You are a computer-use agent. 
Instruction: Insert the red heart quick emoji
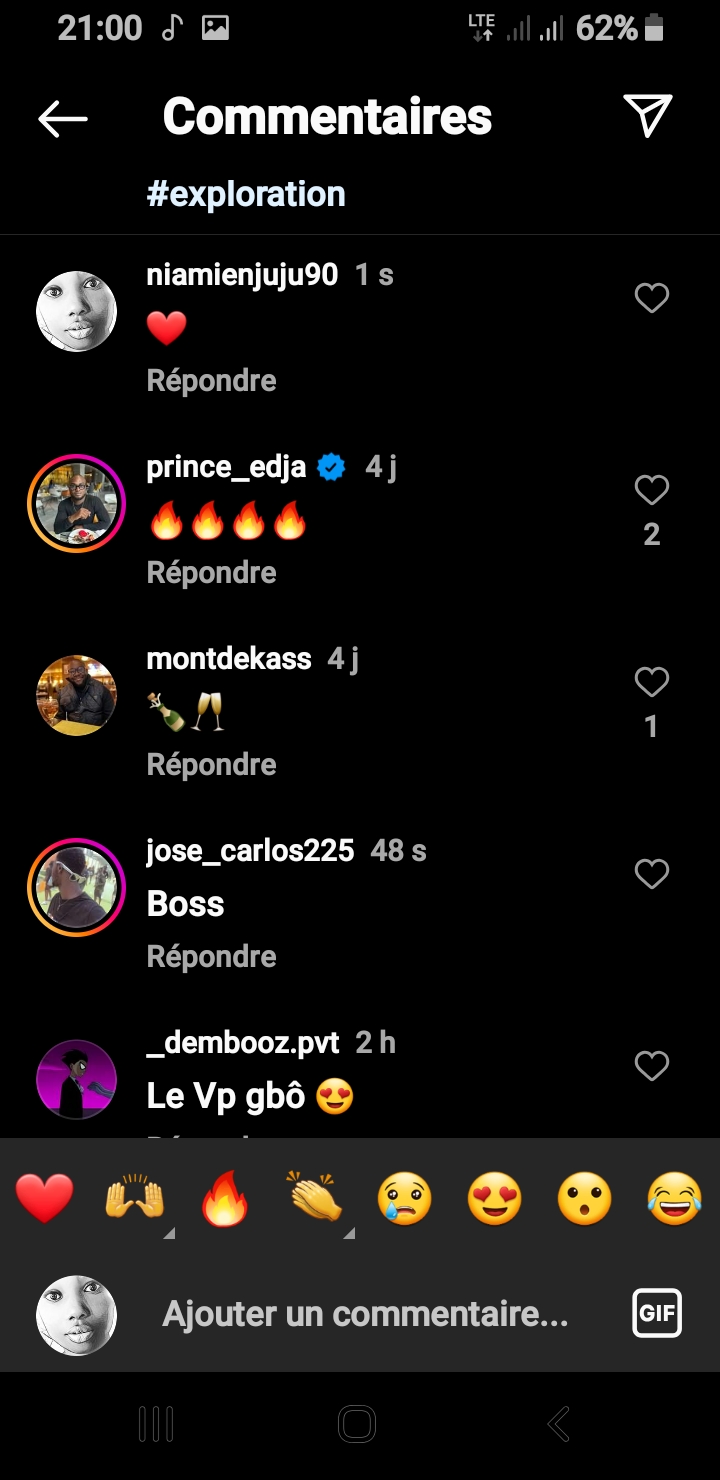click(x=45, y=1199)
